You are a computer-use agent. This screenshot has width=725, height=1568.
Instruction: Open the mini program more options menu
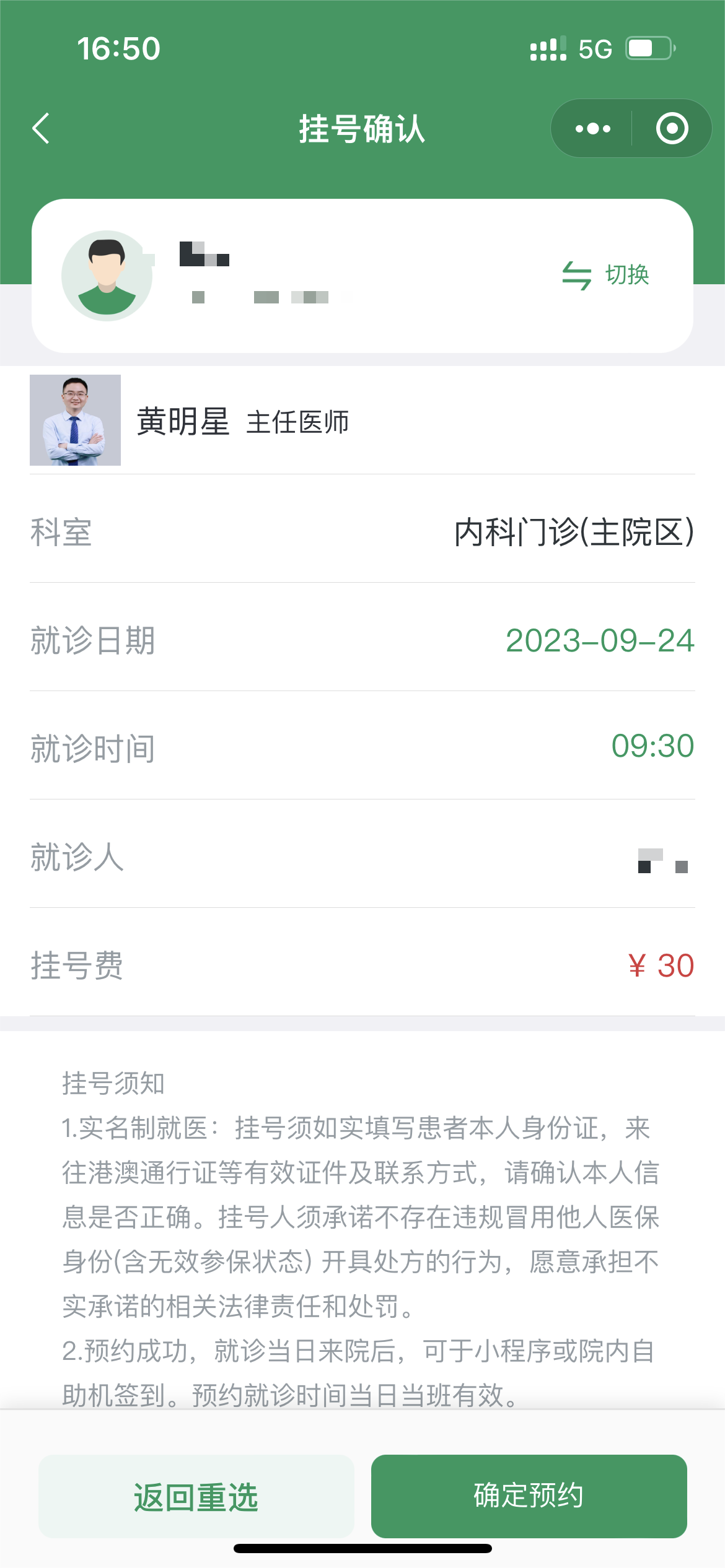[x=592, y=129]
